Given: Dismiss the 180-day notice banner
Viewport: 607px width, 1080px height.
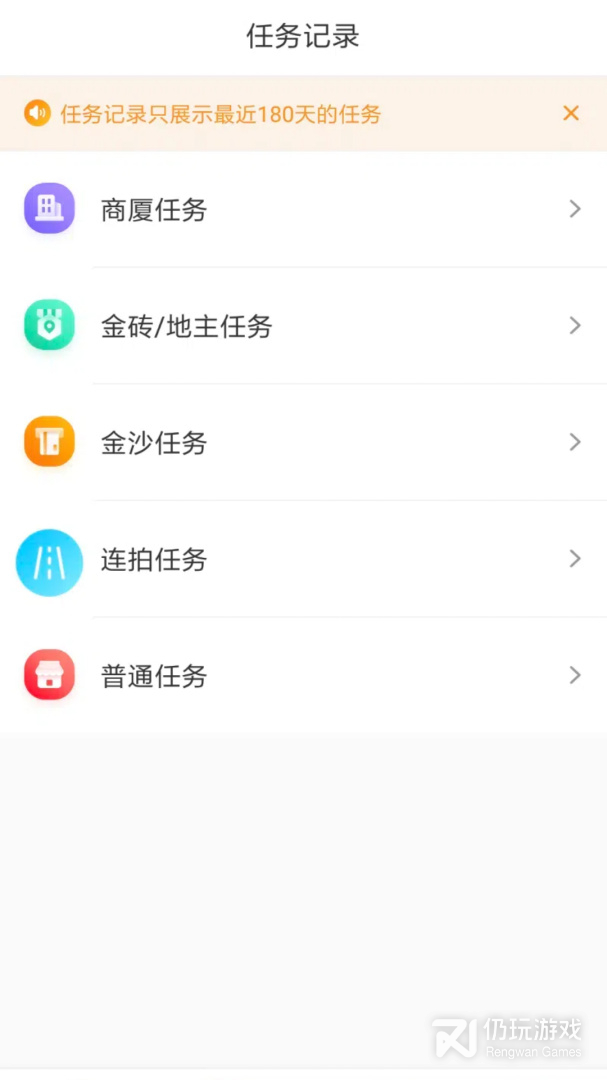Looking at the screenshot, I should (x=571, y=114).
